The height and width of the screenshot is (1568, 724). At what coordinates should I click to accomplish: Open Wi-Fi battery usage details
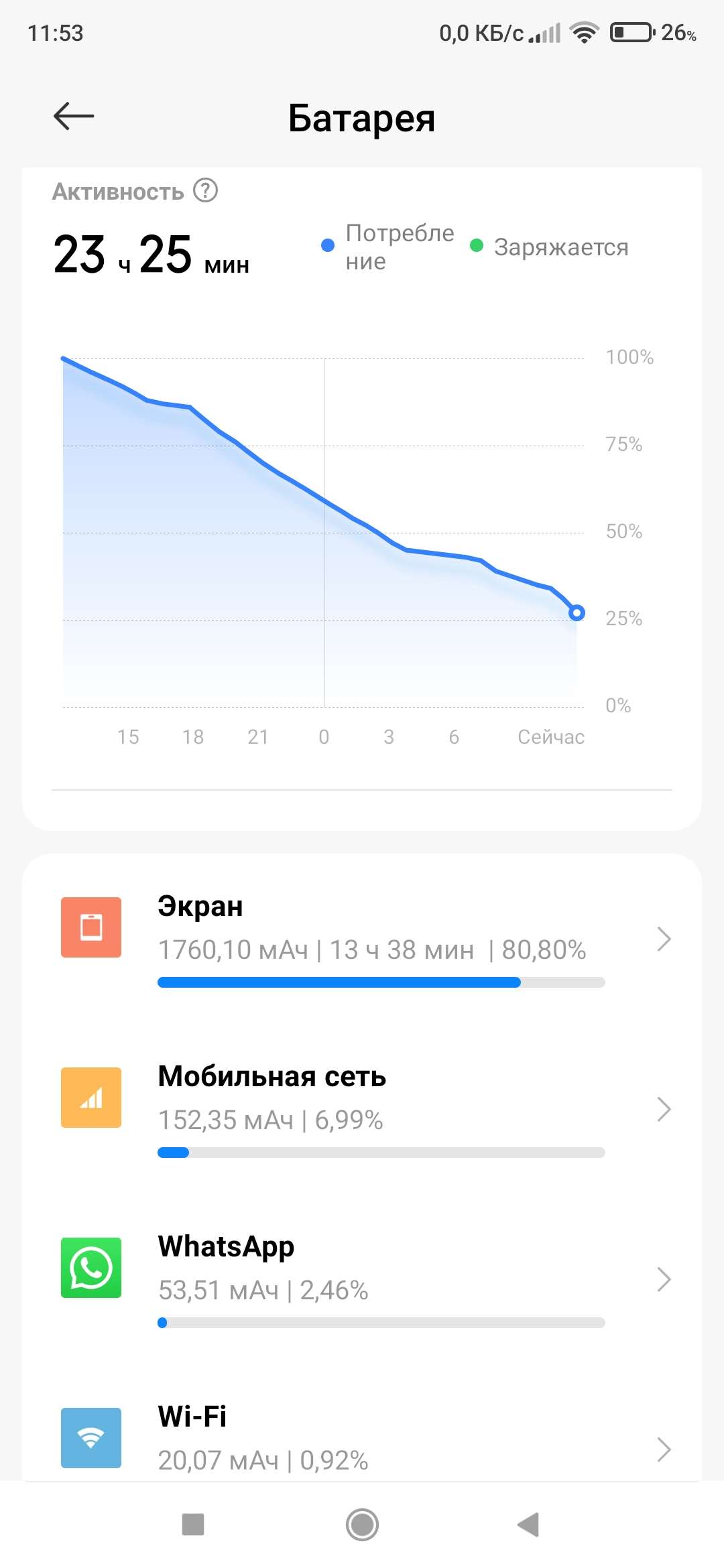pyautogui.click(x=362, y=1441)
